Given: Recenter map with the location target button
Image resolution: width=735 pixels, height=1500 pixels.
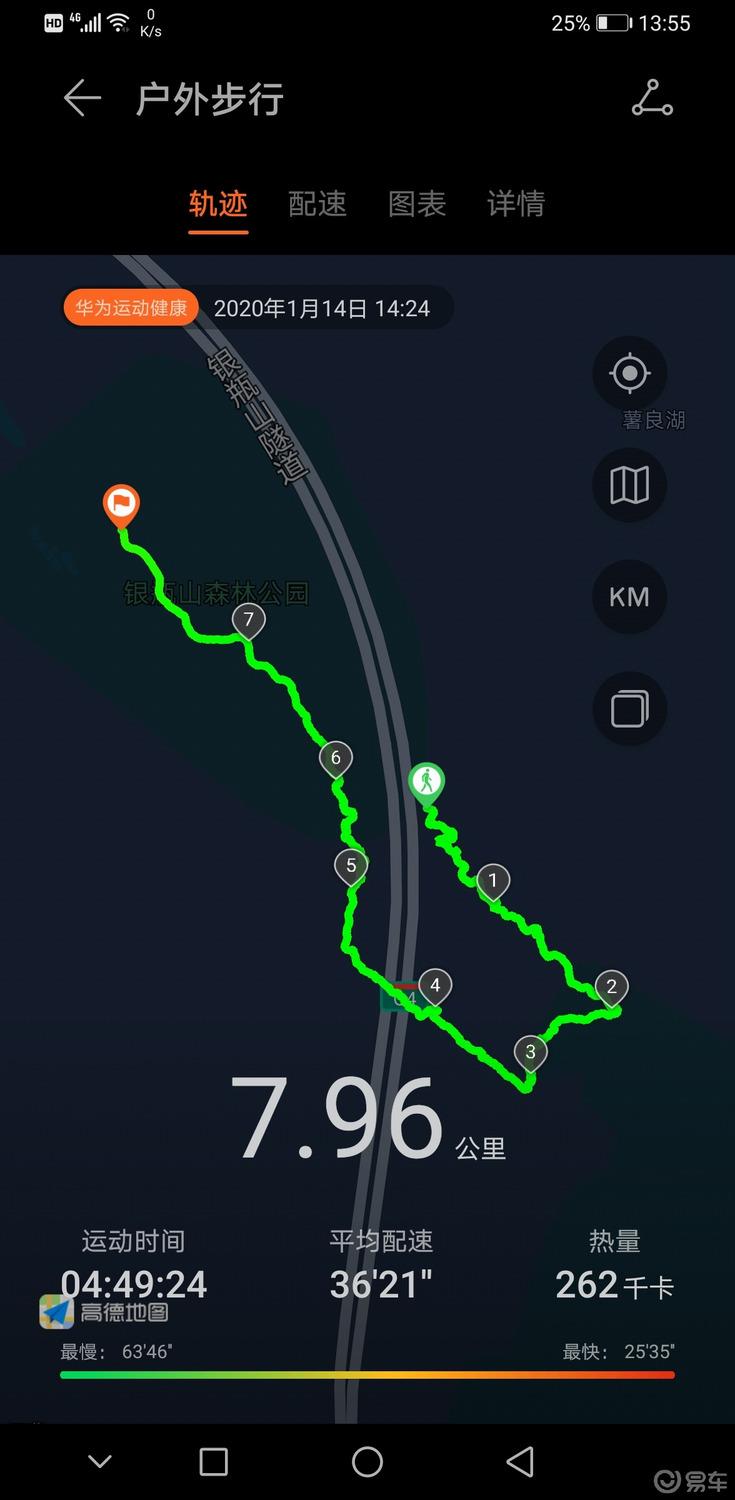Looking at the screenshot, I should pos(629,373).
